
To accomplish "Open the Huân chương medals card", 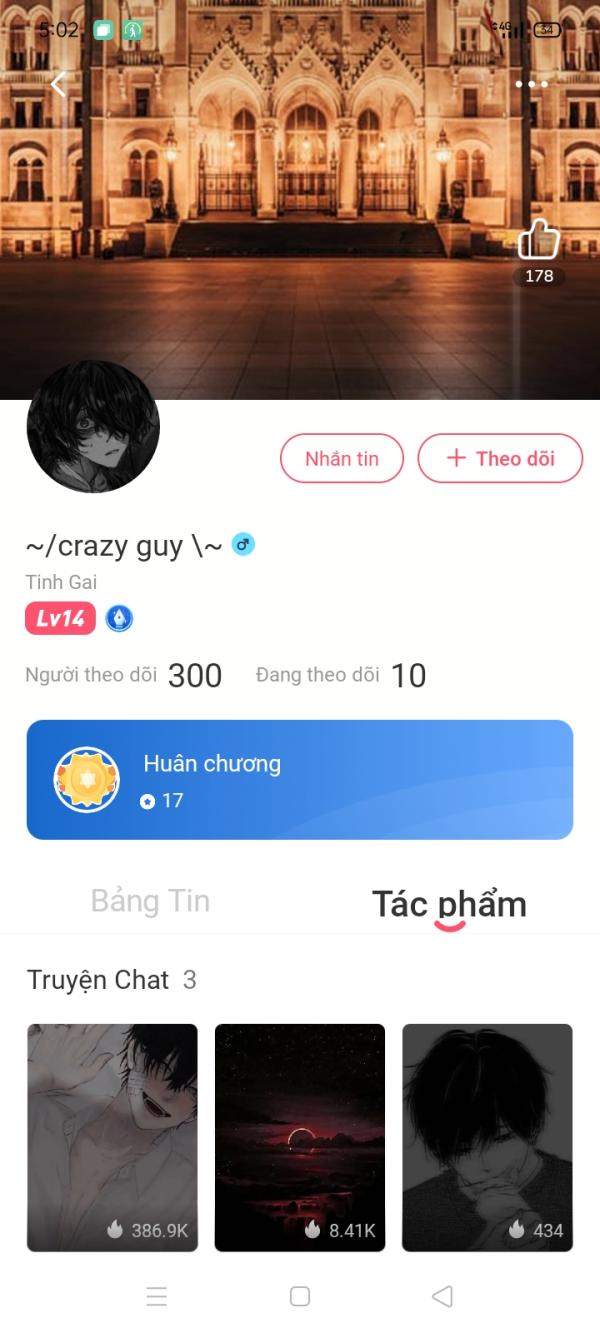I will click(299, 779).
